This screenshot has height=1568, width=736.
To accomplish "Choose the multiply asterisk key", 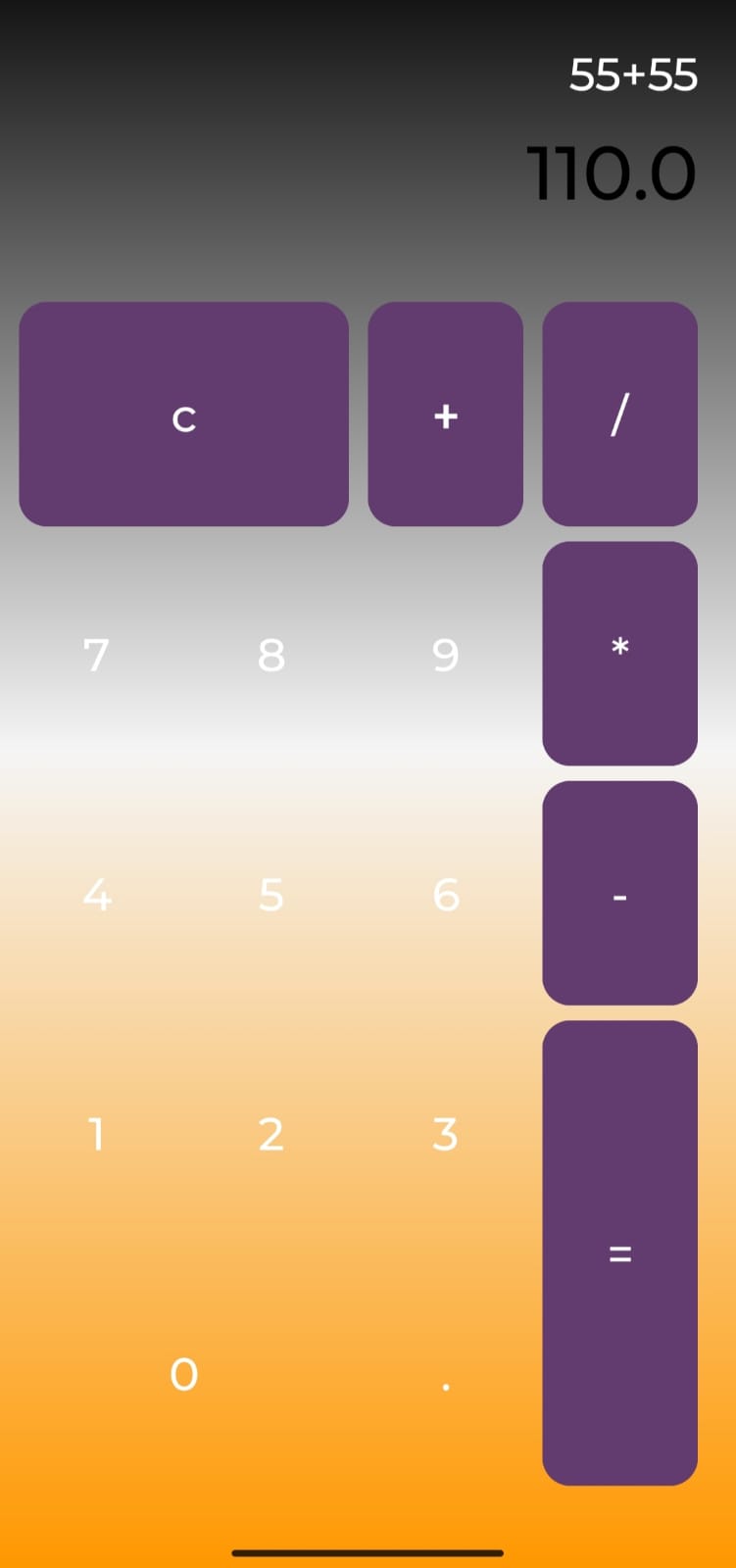I will point(619,654).
